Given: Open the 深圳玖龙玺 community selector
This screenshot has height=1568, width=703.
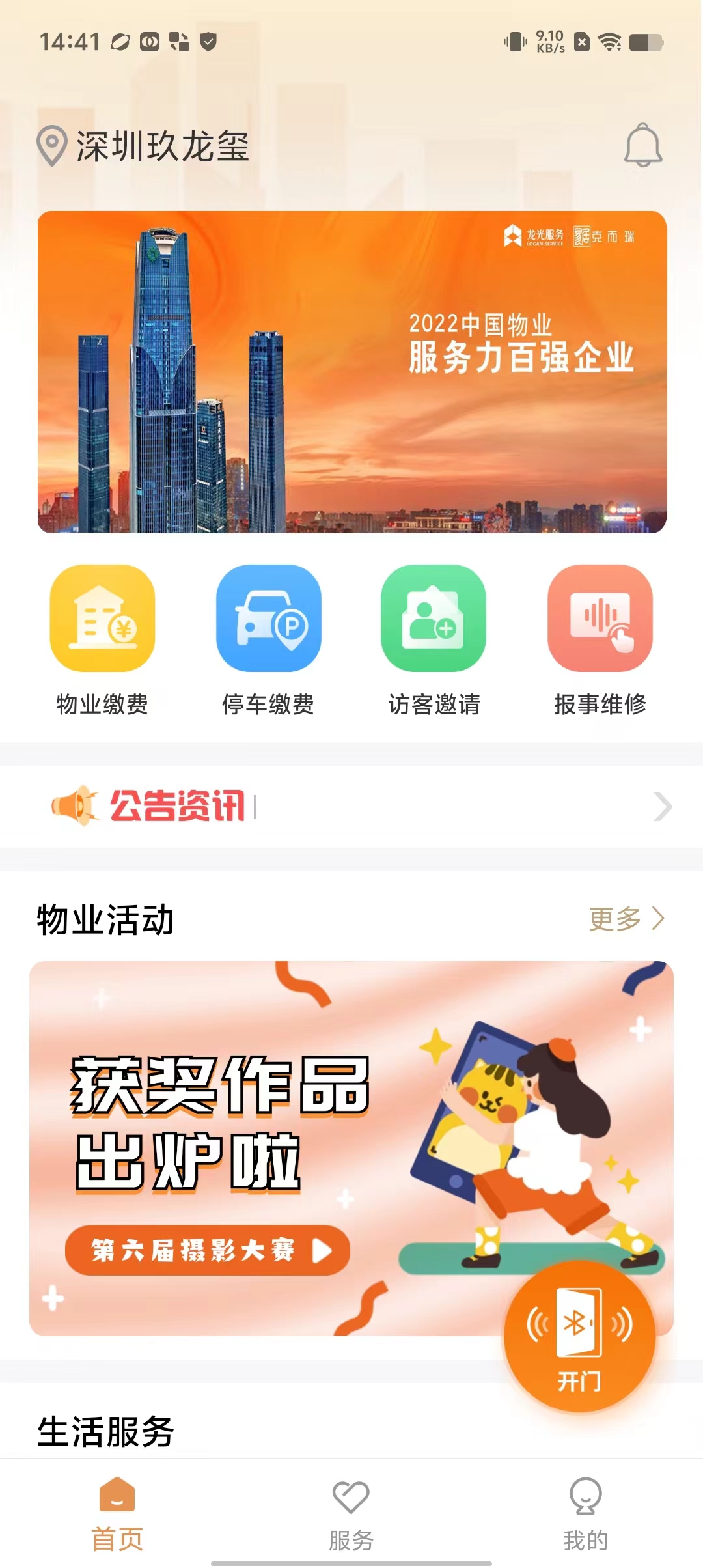Looking at the screenshot, I should [163, 145].
